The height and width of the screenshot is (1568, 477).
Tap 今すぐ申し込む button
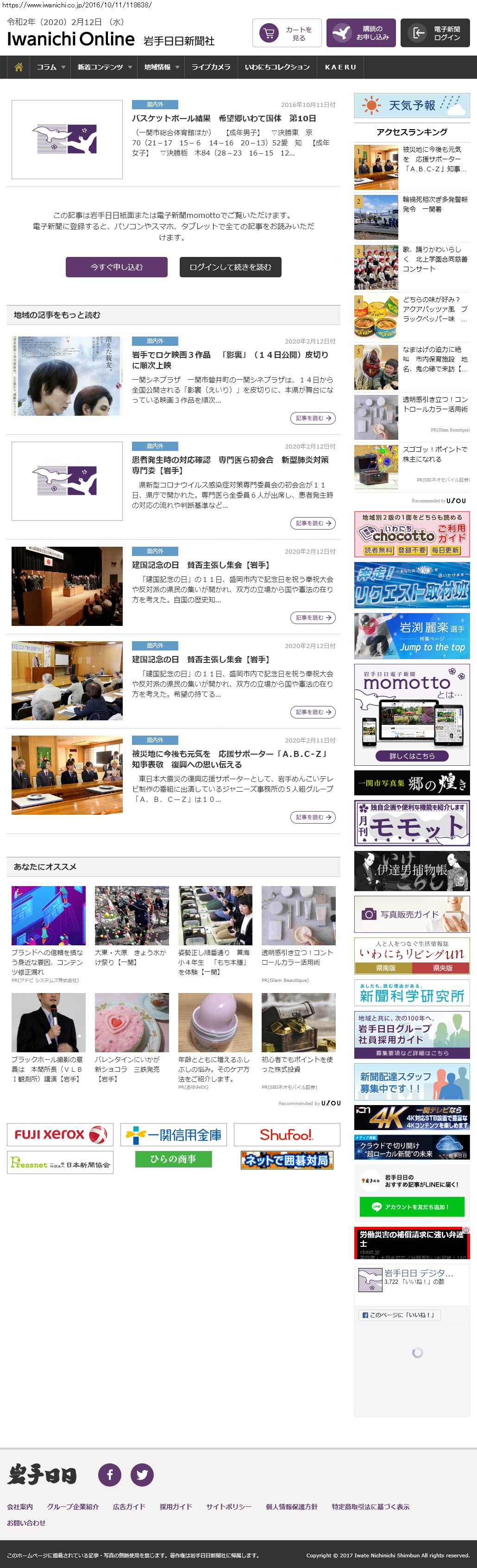(x=116, y=267)
